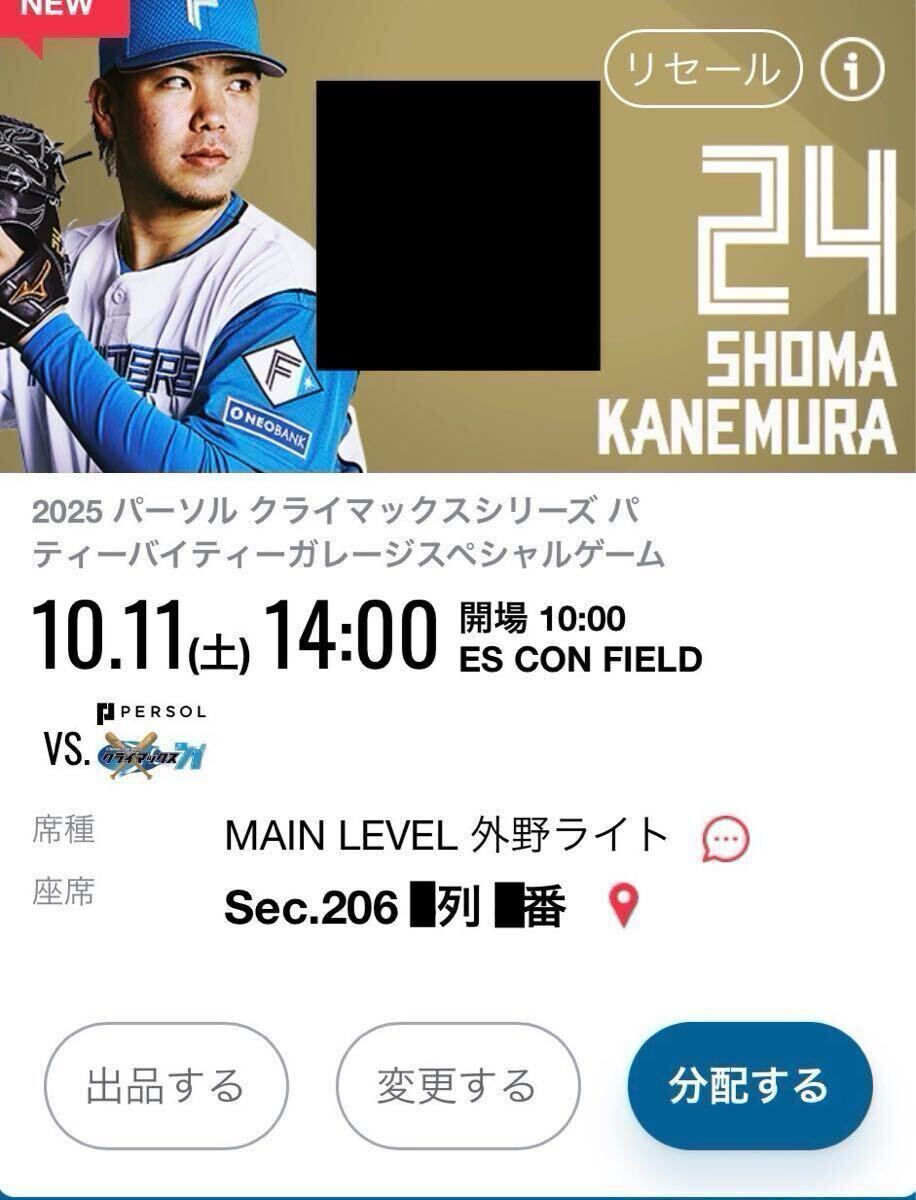The image size is (916, 1200).
Task: Select 変更する to change the ticket
Action: (x=457, y=1086)
